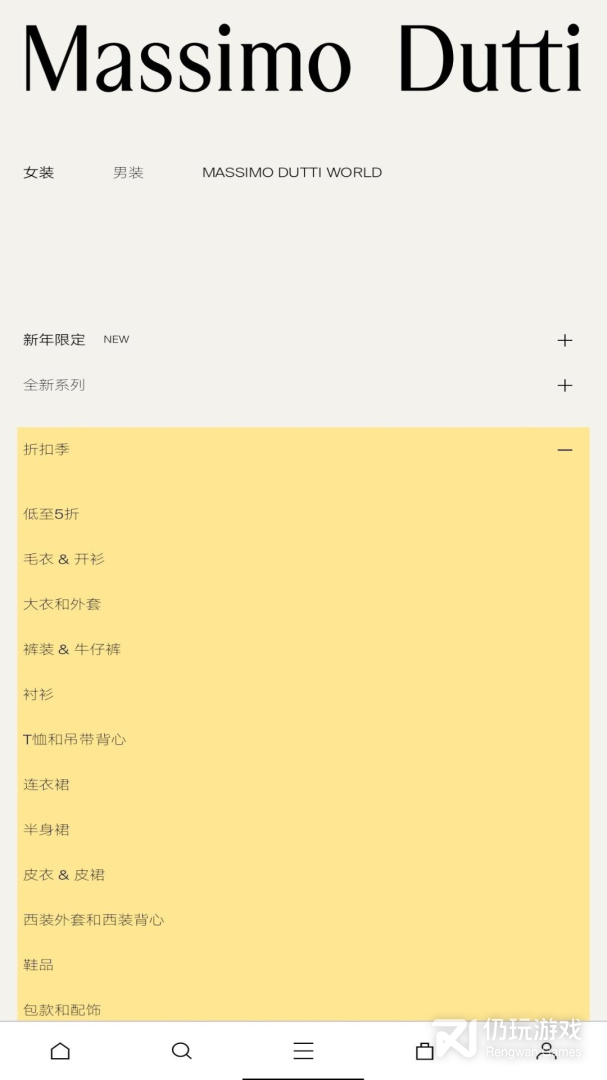
Task: View the 衬衫 category
Action: pos(39,694)
